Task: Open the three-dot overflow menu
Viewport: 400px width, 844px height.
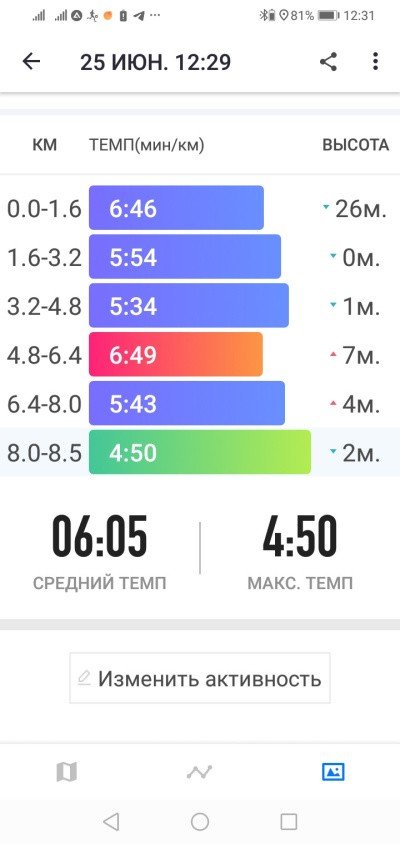Action: 375,61
